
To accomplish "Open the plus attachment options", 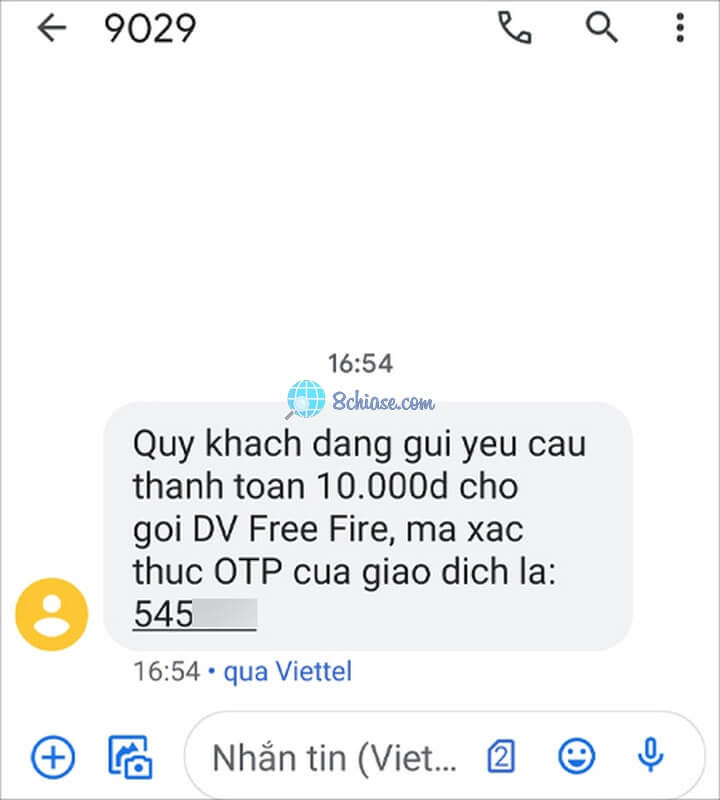I will click(52, 757).
